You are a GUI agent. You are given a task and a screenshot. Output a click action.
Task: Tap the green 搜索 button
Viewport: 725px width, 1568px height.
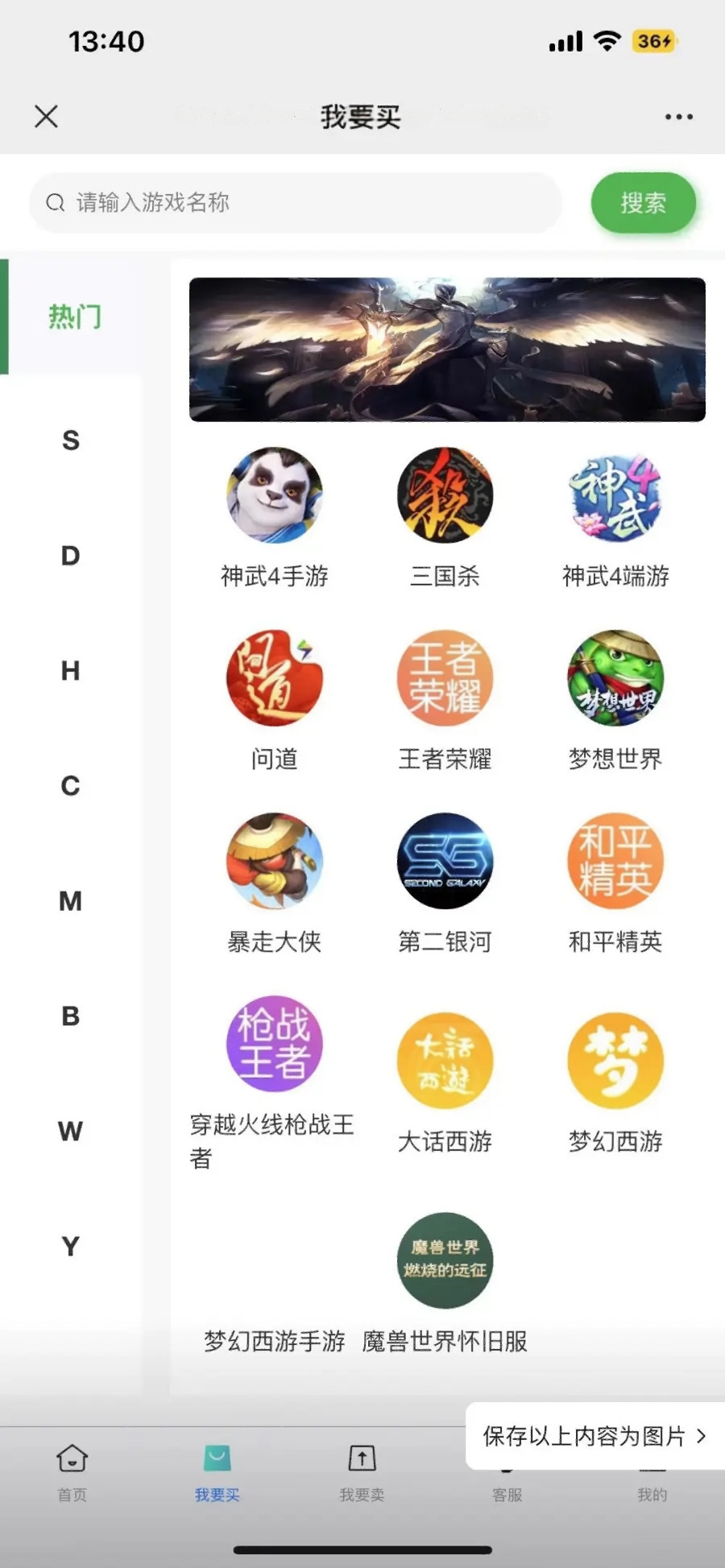(x=643, y=203)
